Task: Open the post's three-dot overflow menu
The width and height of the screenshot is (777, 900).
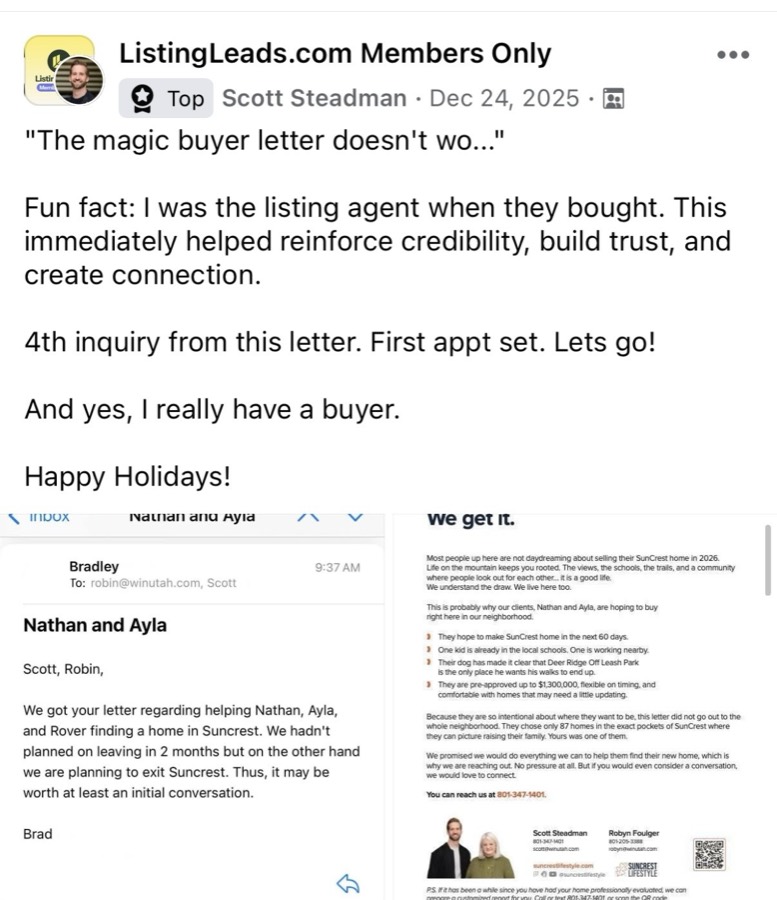Action: (733, 55)
